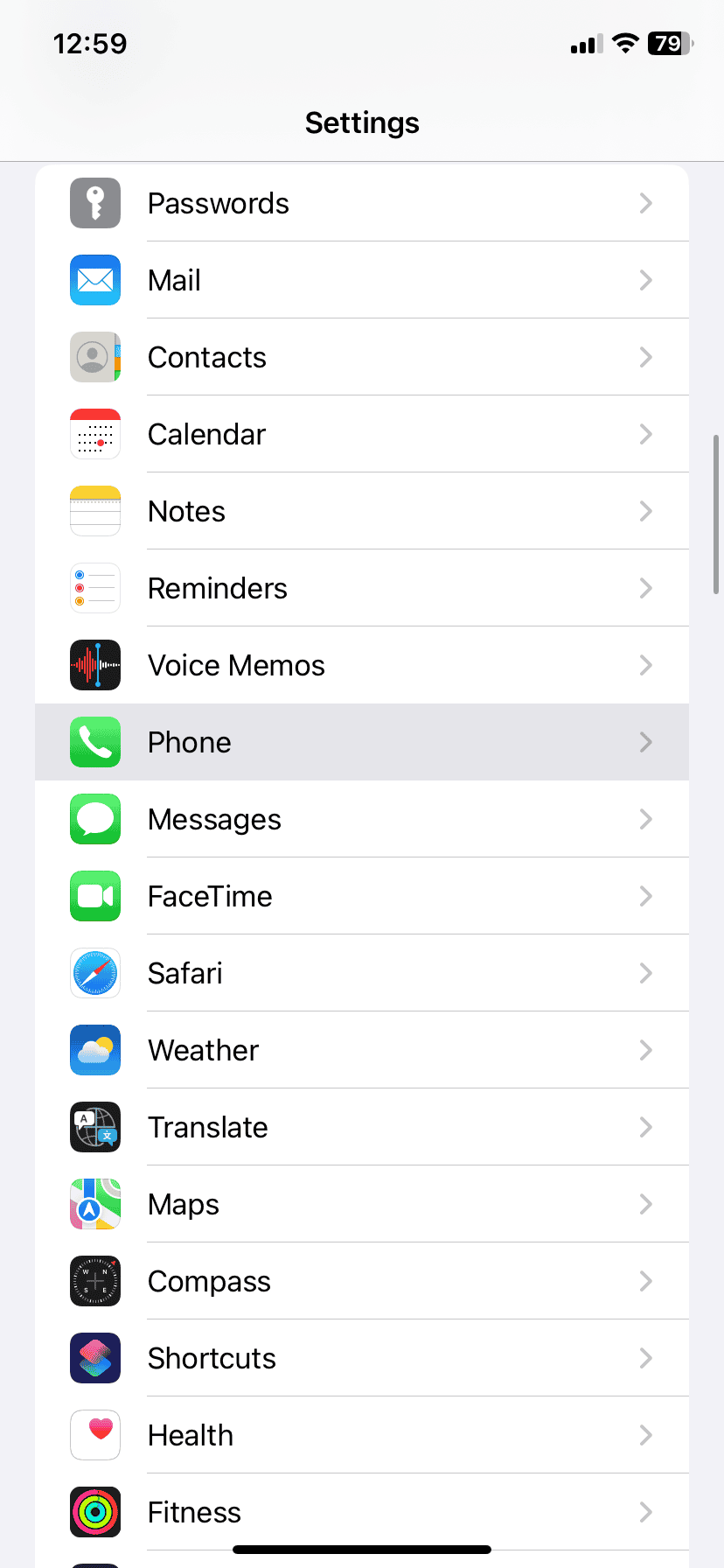
Task: Open Health settings
Action: tap(361, 1435)
